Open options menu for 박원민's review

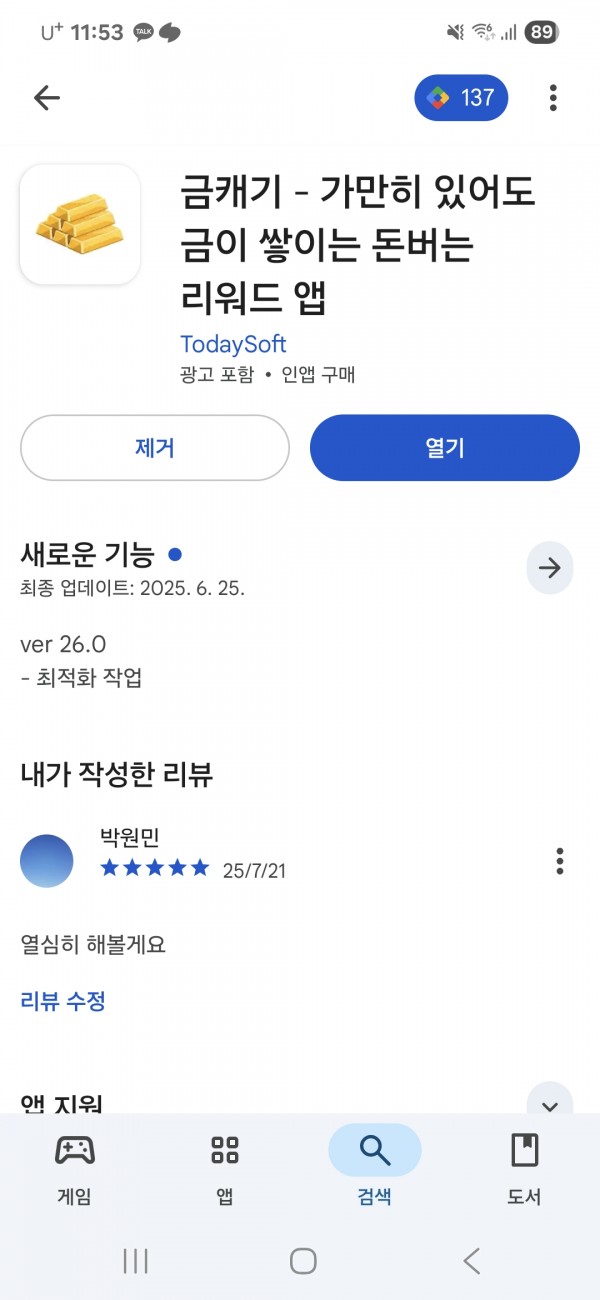560,861
